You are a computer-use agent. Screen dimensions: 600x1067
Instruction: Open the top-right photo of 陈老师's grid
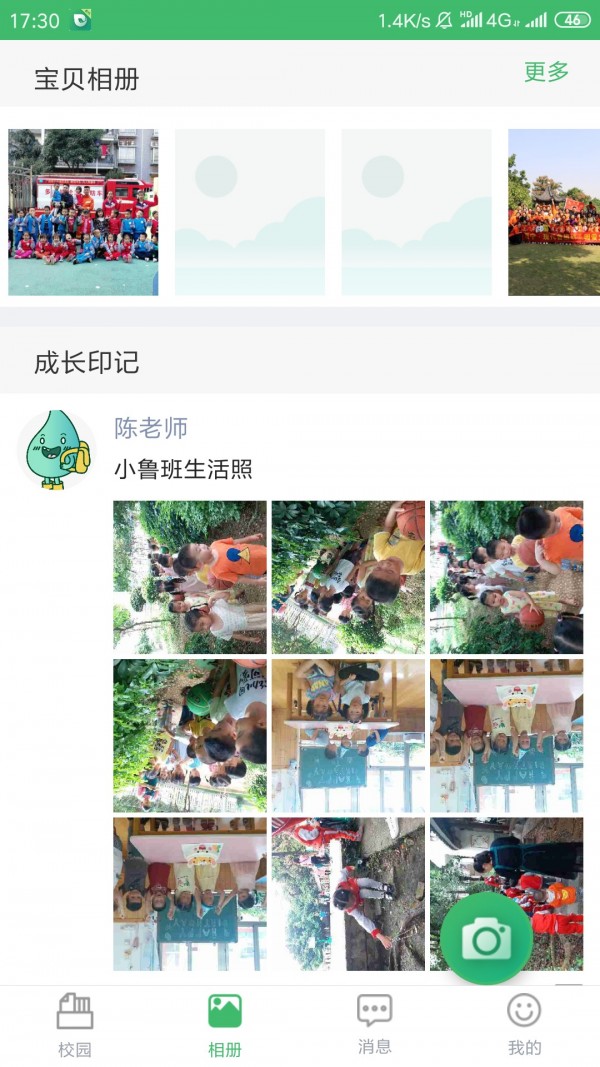pyautogui.click(x=506, y=577)
